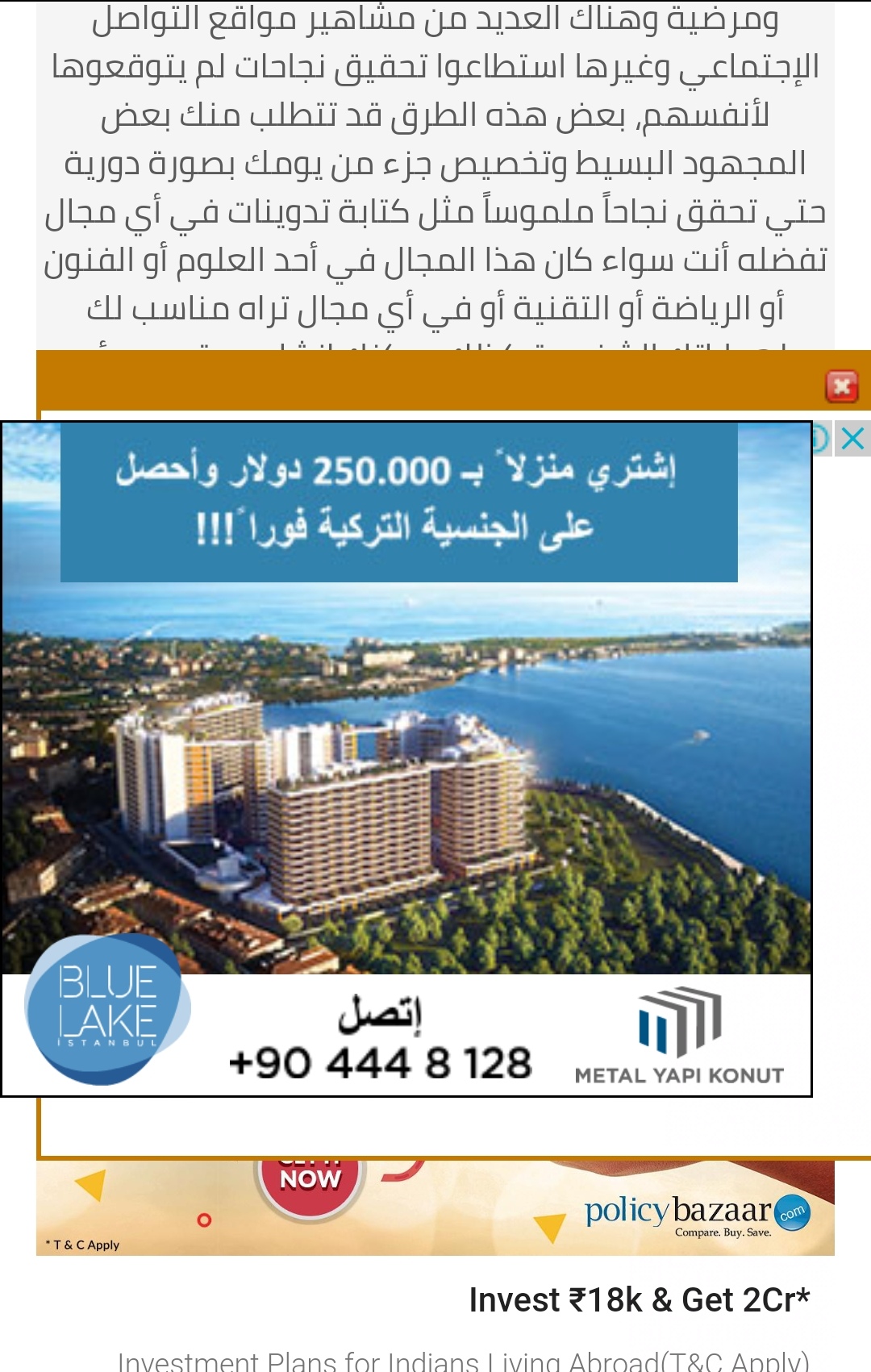Open the policybazaar ad banner
The image size is (871, 1372).
[435, 1207]
